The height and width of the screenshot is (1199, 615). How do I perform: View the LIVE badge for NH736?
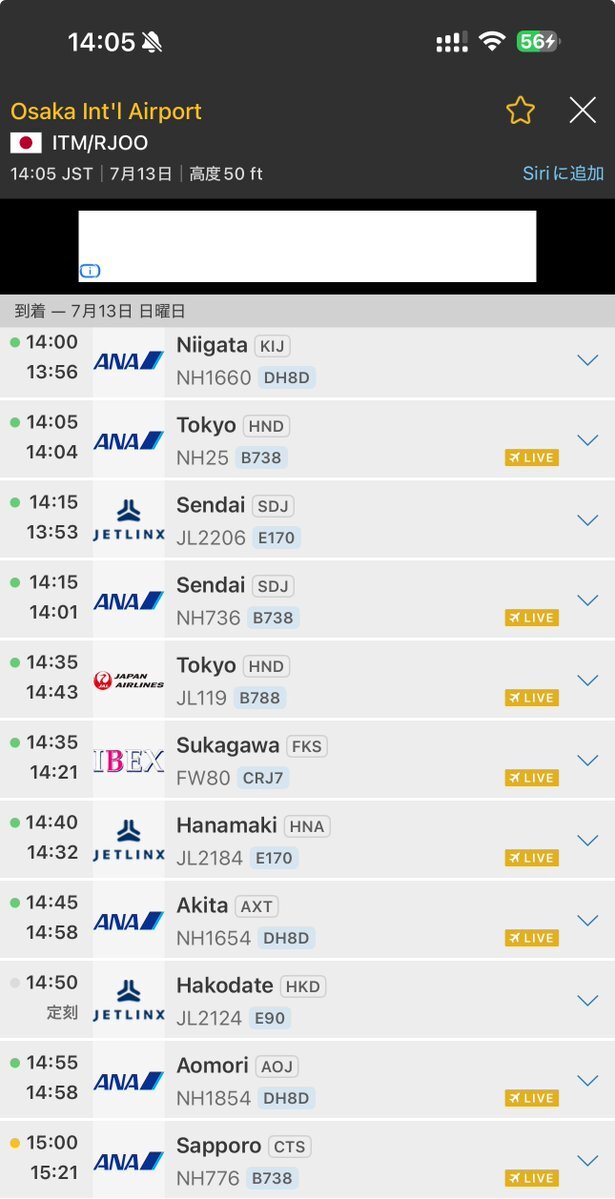(x=532, y=618)
